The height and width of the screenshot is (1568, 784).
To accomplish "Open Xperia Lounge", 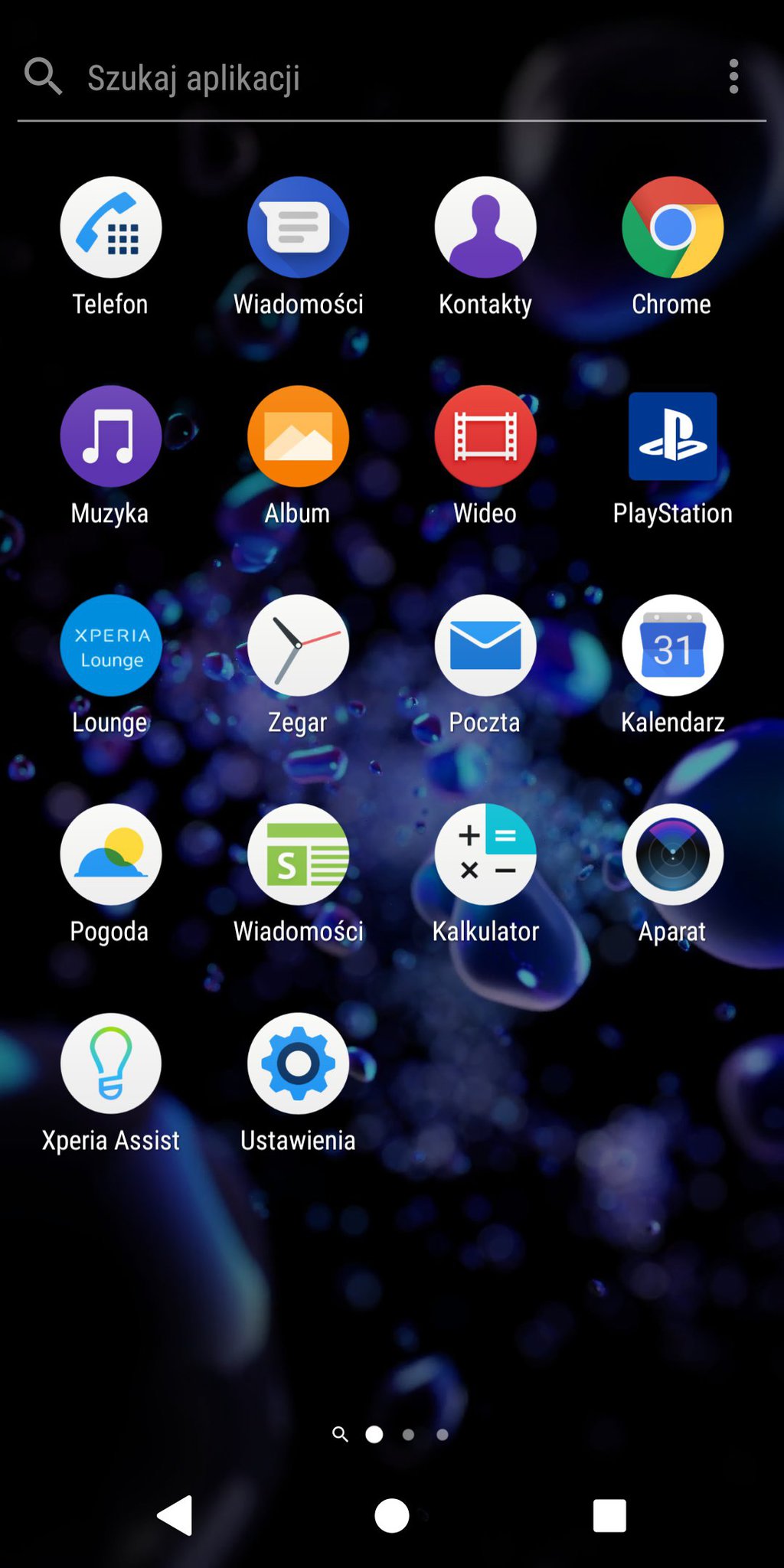I will pyautogui.click(x=111, y=645).
